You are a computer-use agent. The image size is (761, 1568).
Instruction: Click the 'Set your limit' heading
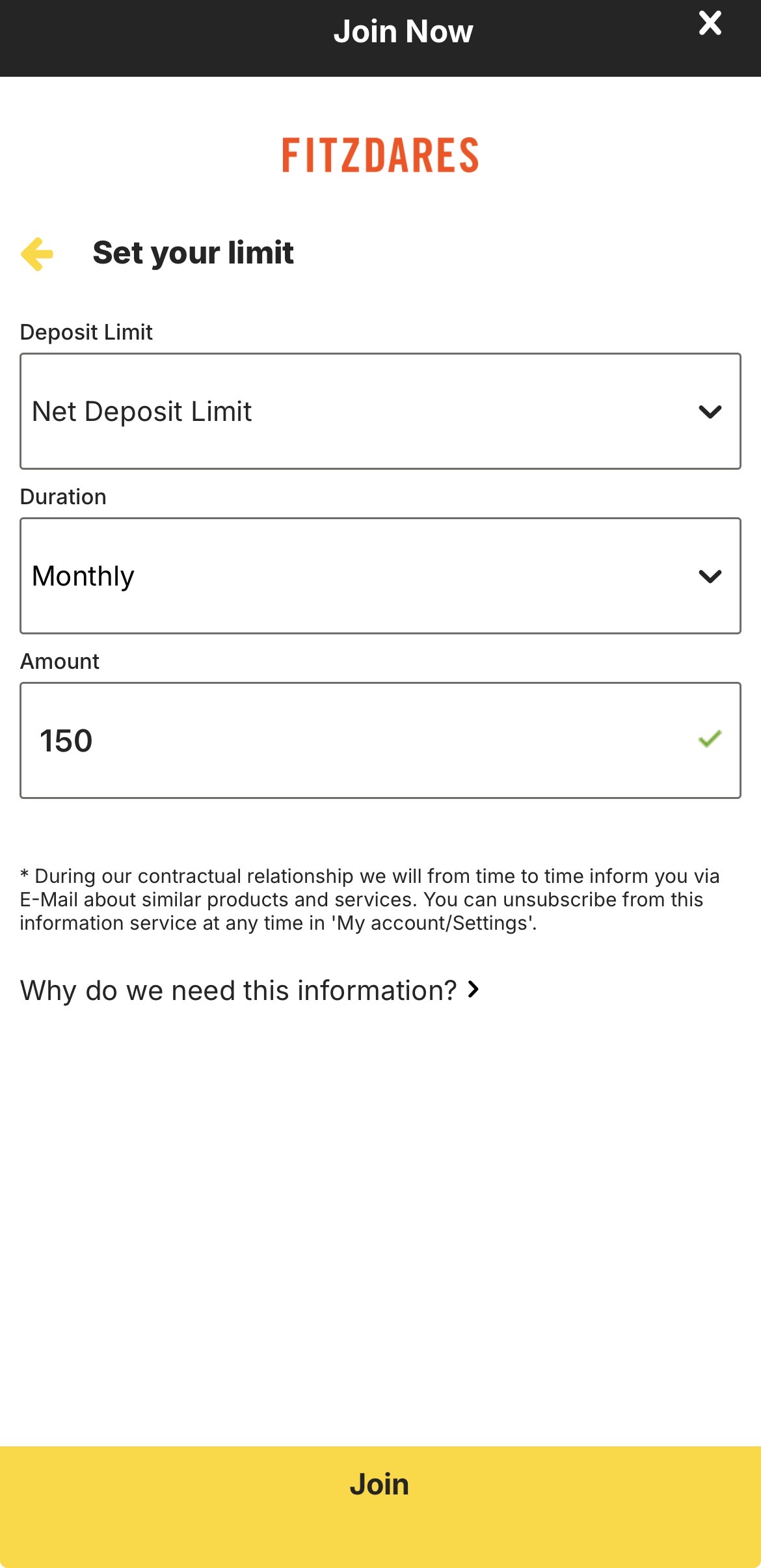[x=193, y=252]
